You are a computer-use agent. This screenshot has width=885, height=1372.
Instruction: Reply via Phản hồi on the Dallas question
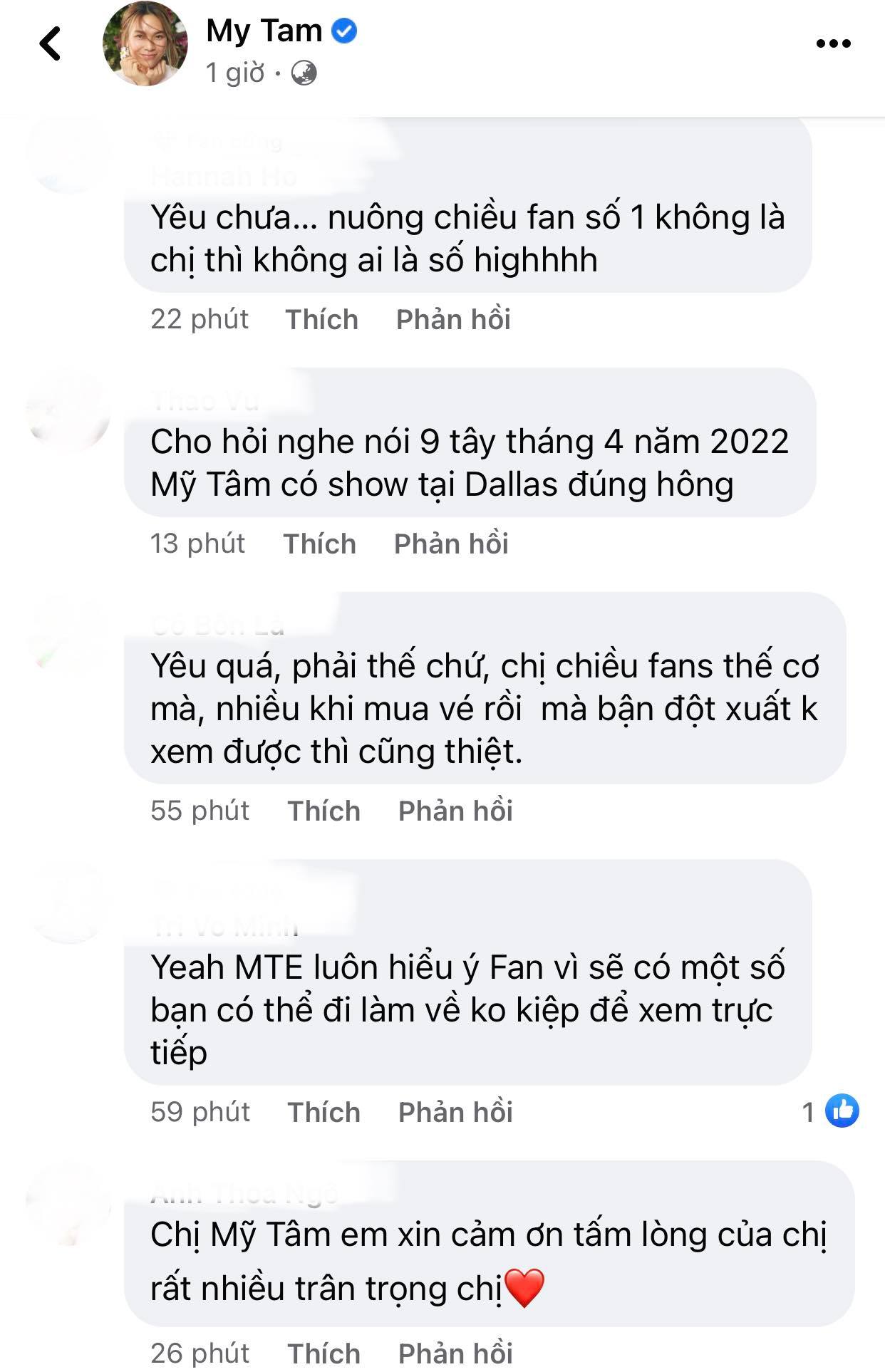point(452,544)
